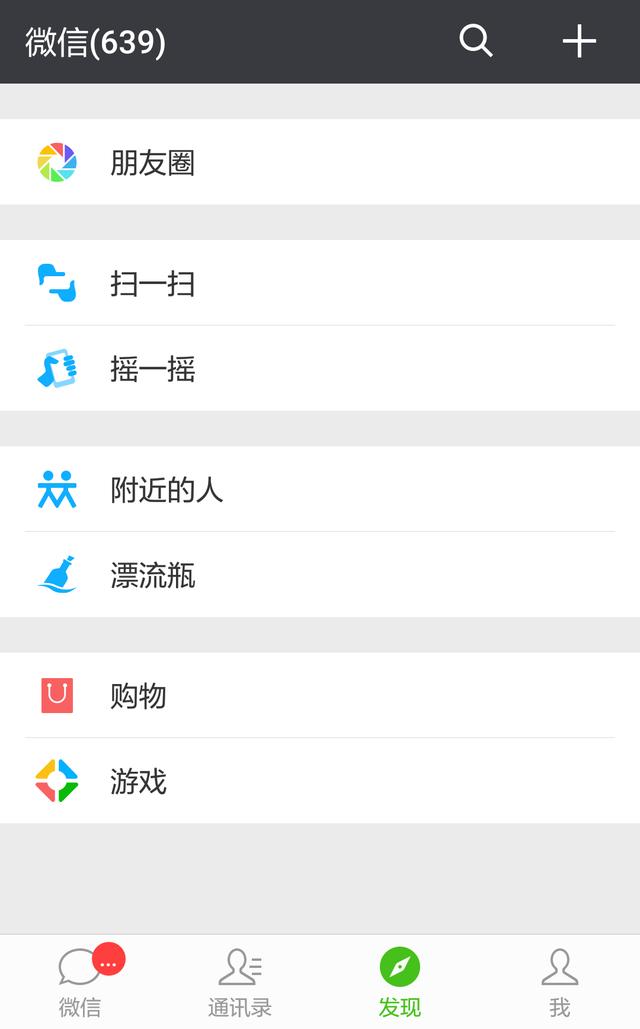
Task: Switch to the 通讯录 contacts tab
Action: coord(240,982)
